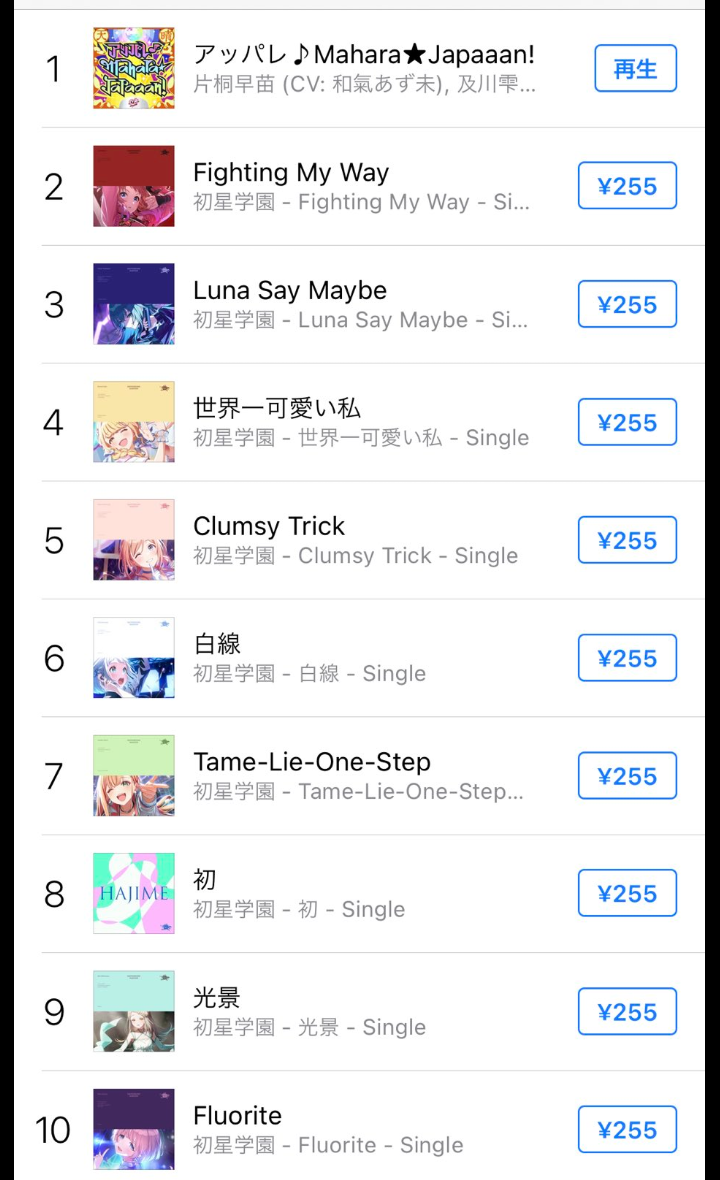Viewport: 720px width, 1180px height.
Task: Buy Clumsy Trick single for ¥255
Action: (627, 541)
